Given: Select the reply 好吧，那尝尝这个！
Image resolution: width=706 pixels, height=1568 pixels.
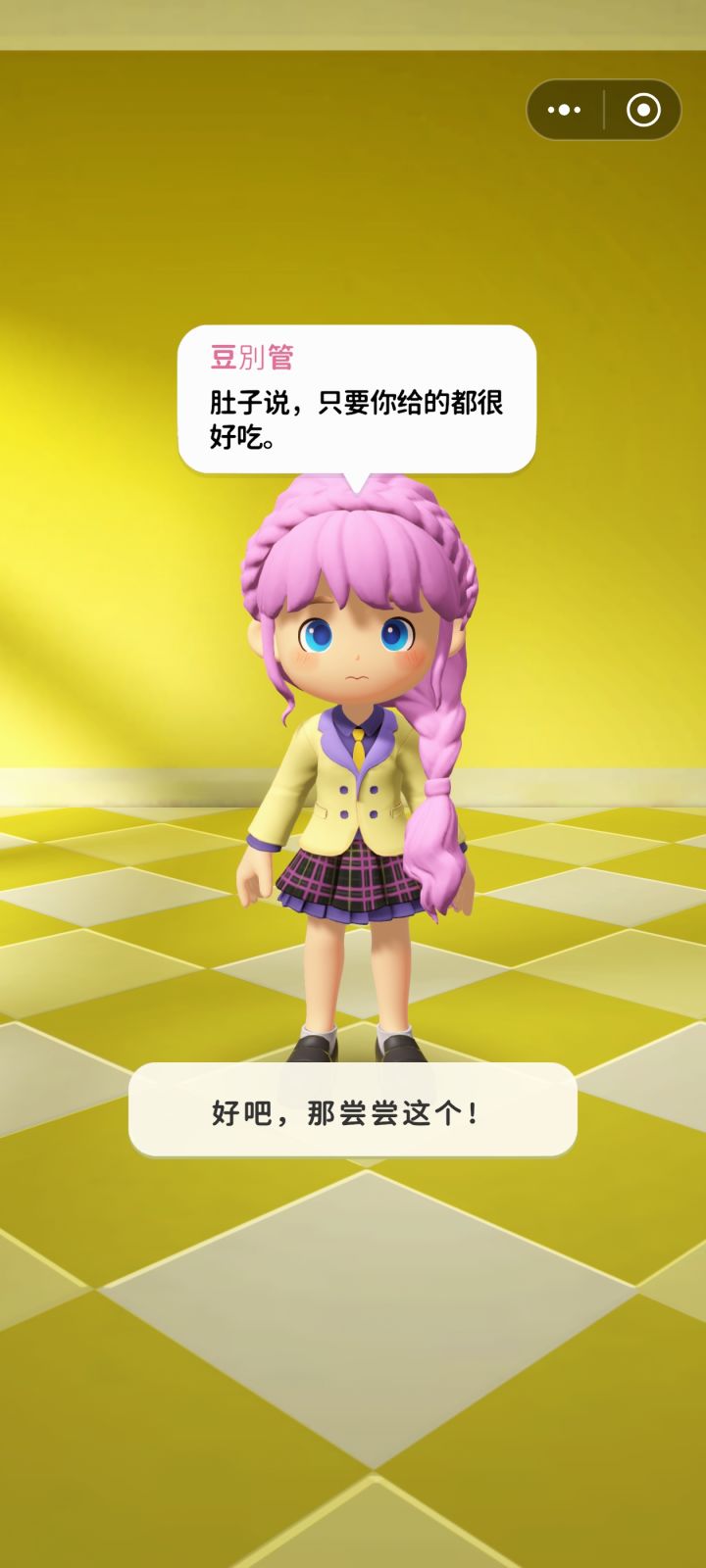Looking at the screenshot, I should tap(353, 1108).
